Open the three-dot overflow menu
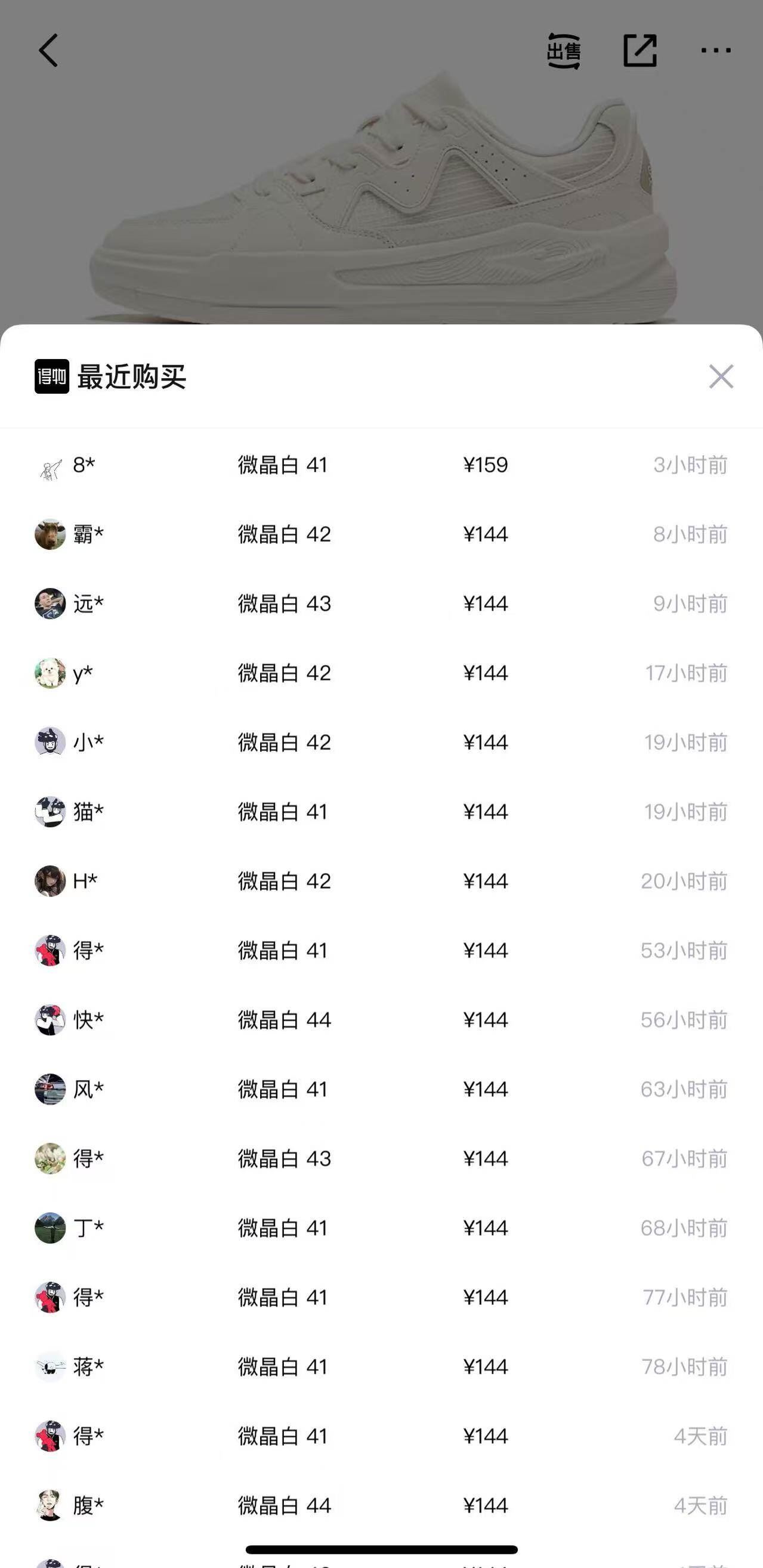 716,51
